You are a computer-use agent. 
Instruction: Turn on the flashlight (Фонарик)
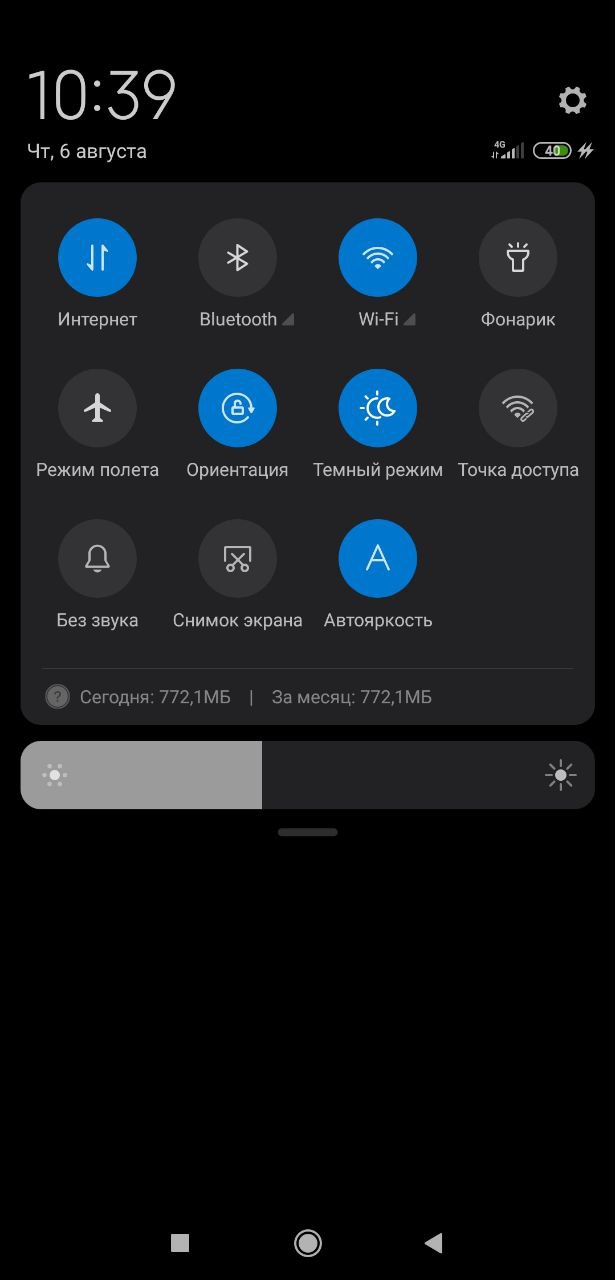(x=517, y=258)
